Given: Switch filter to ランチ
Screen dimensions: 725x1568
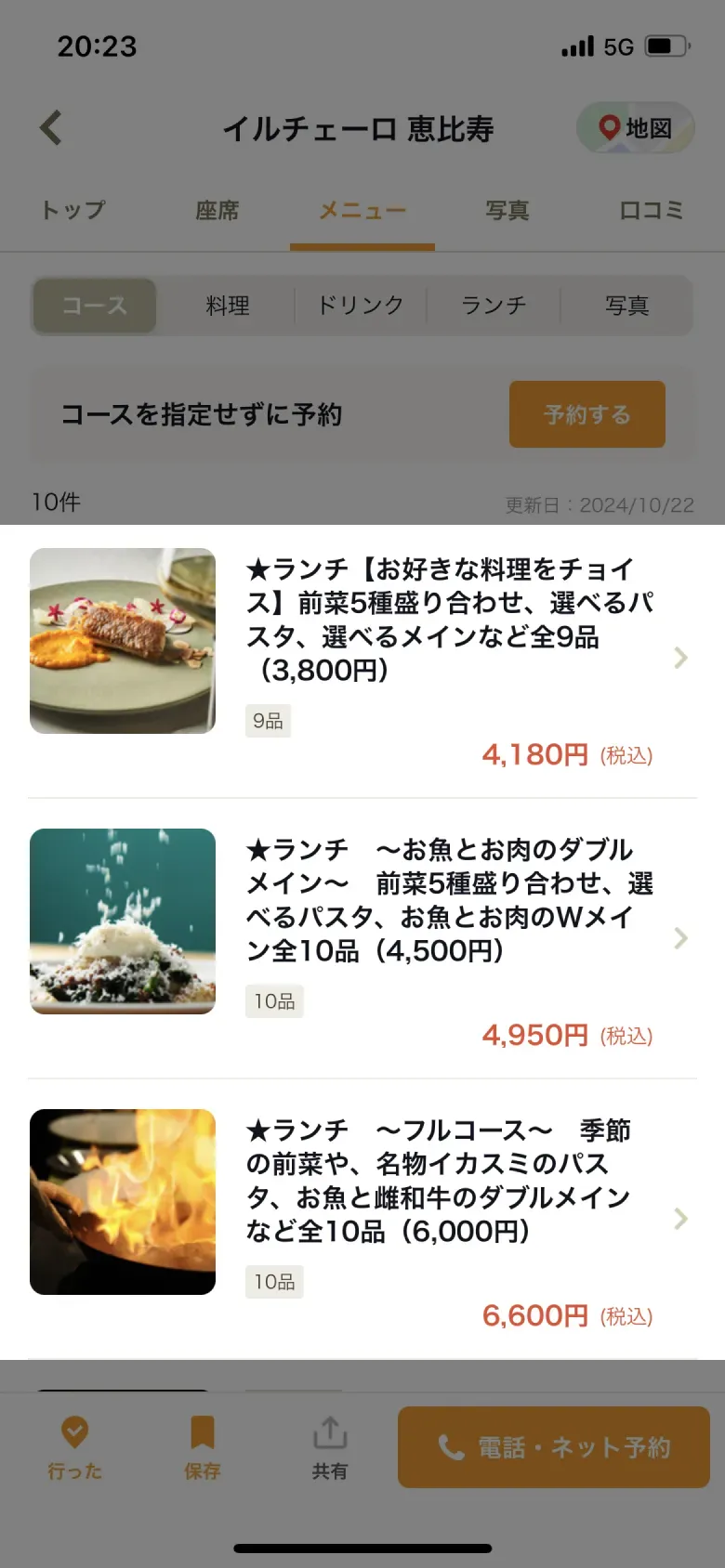Looking at the screenshot, I should (x=494, y=305).
